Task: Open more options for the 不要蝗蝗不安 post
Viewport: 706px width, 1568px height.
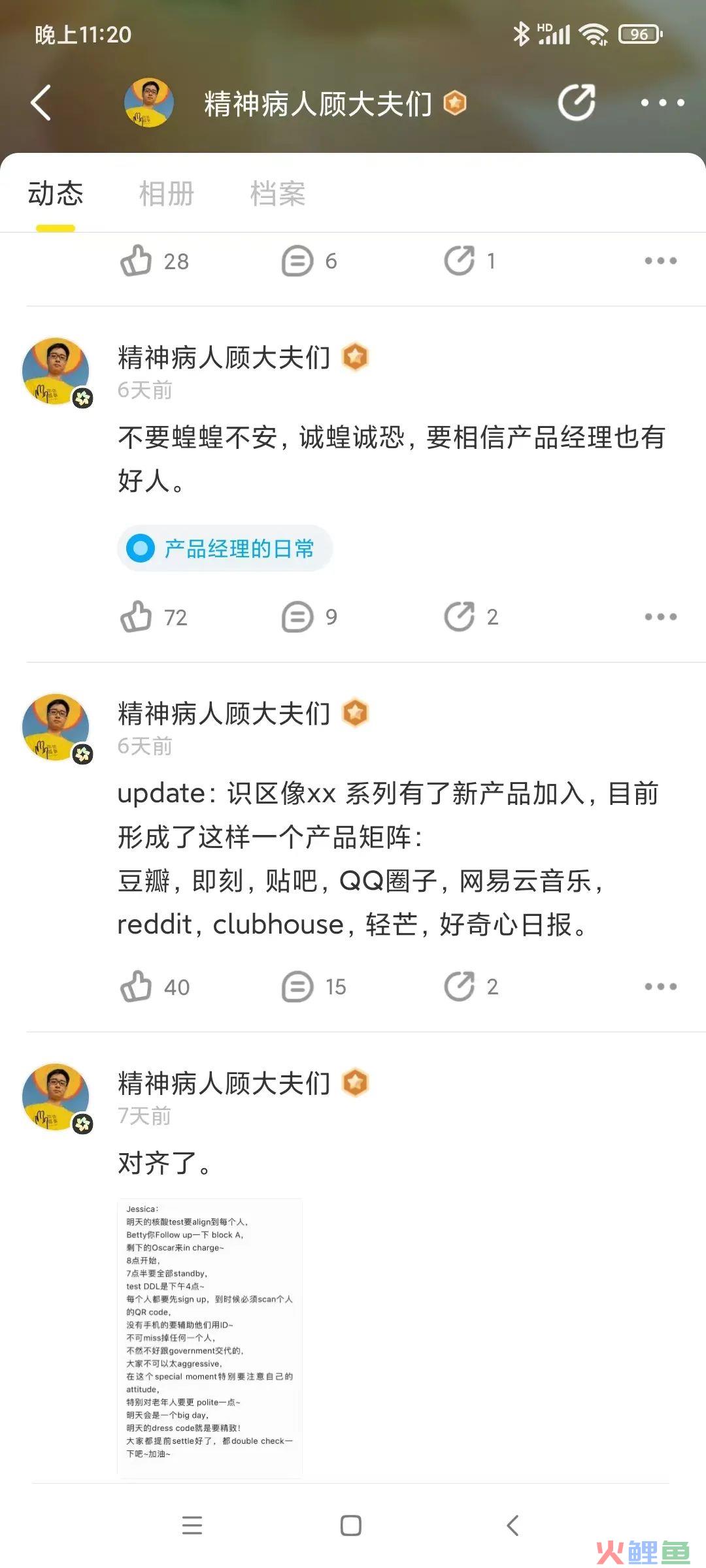Action: [660, 617]
